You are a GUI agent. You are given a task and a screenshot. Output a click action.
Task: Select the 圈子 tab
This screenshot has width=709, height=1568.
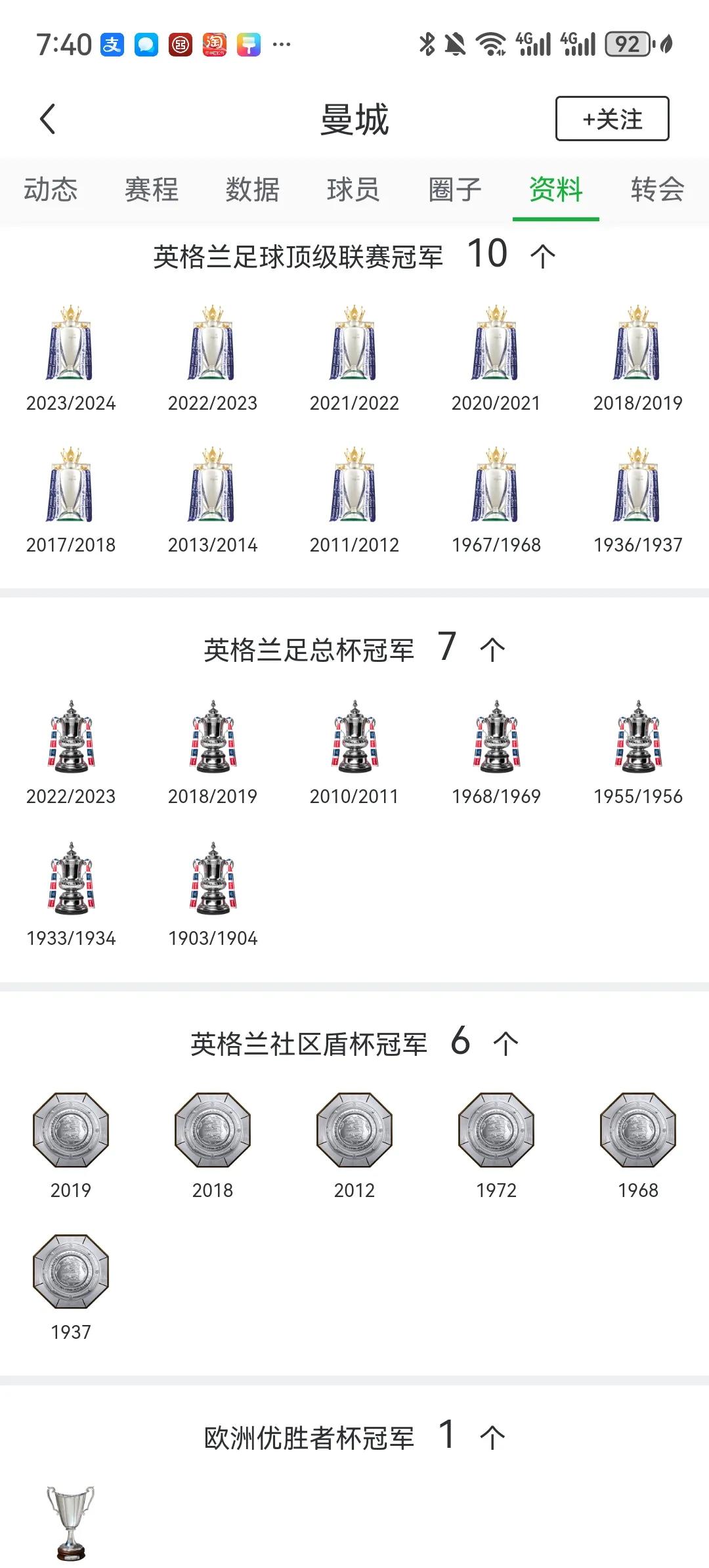click(x=456, y=190)
